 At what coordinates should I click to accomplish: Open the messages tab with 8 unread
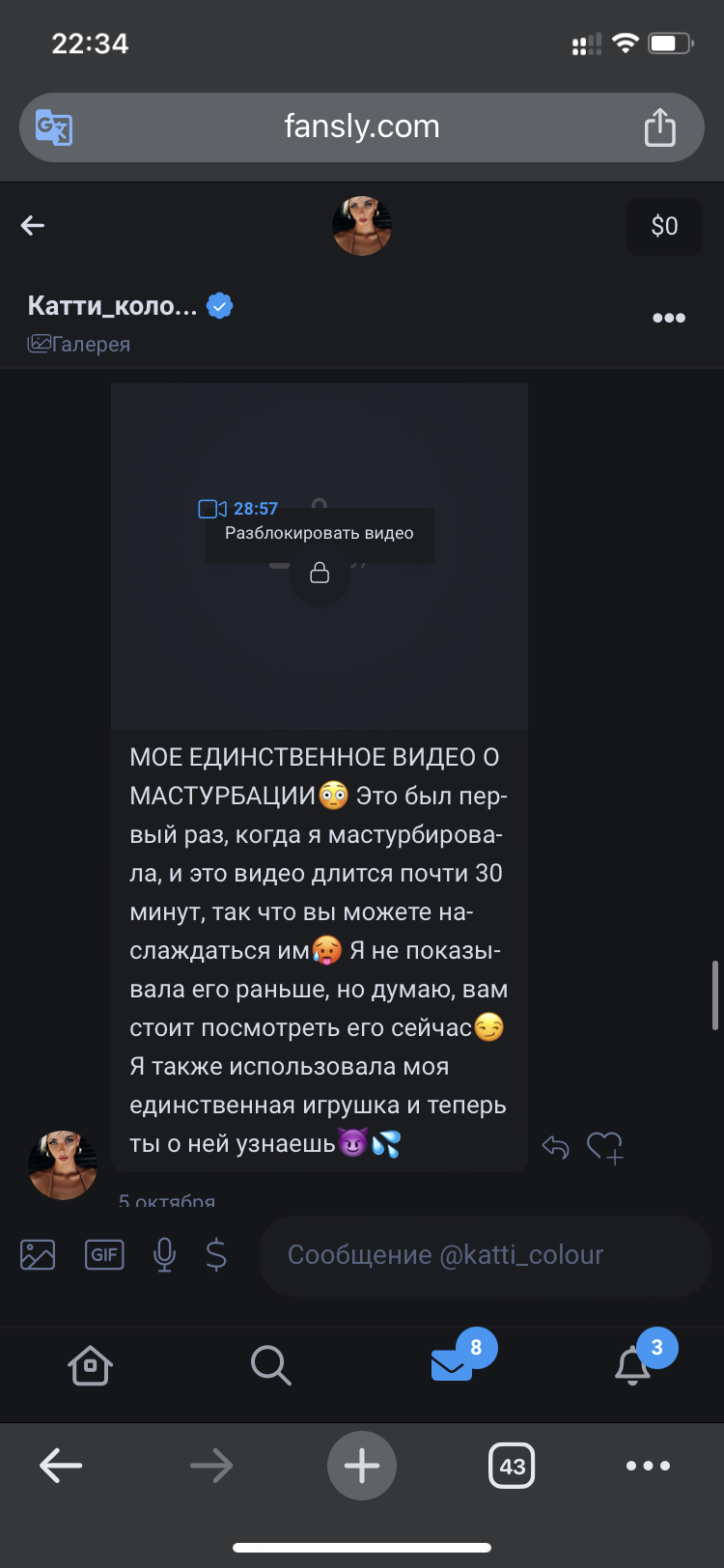point(454,1363)
